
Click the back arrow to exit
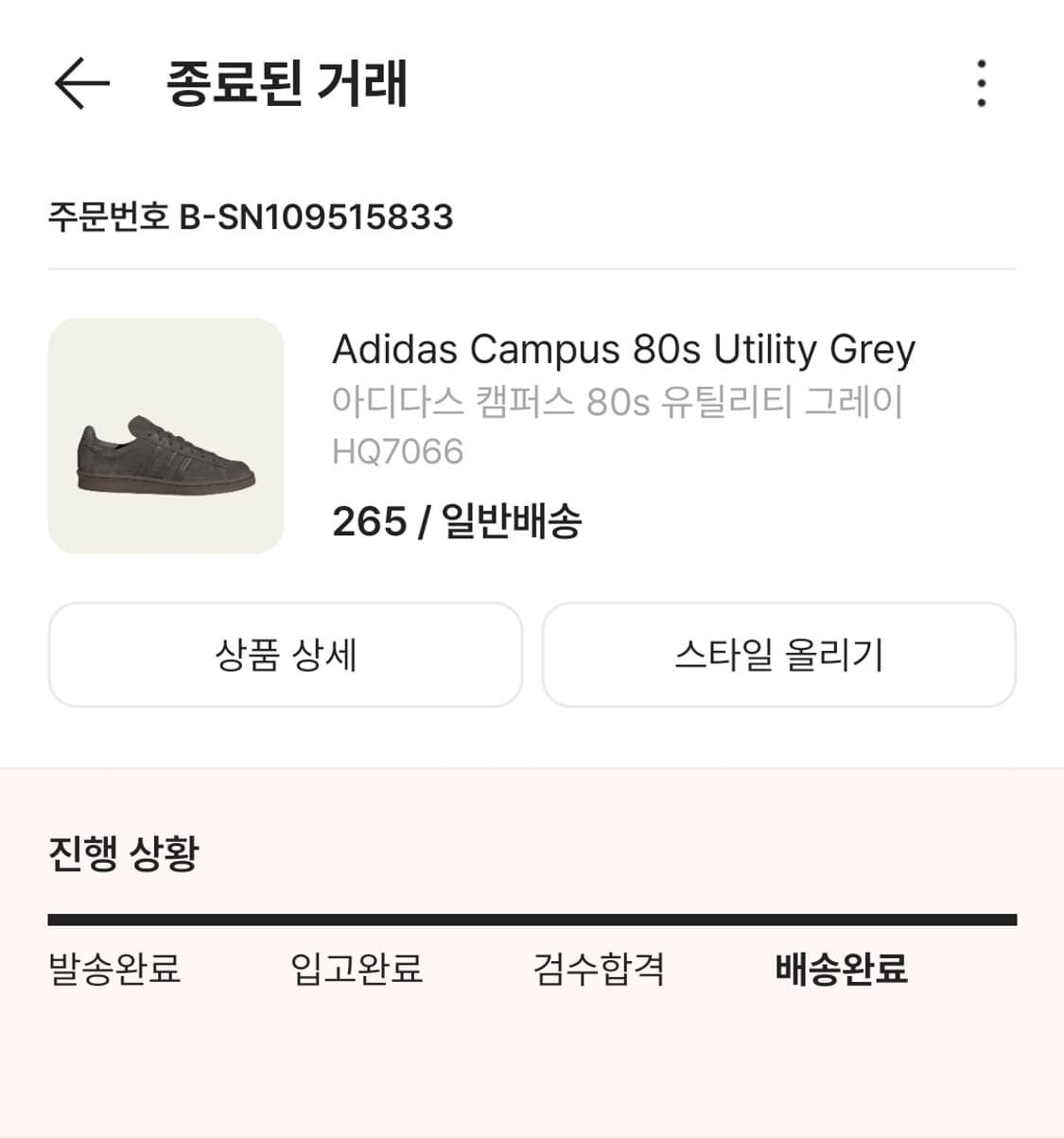pos(79,85)
